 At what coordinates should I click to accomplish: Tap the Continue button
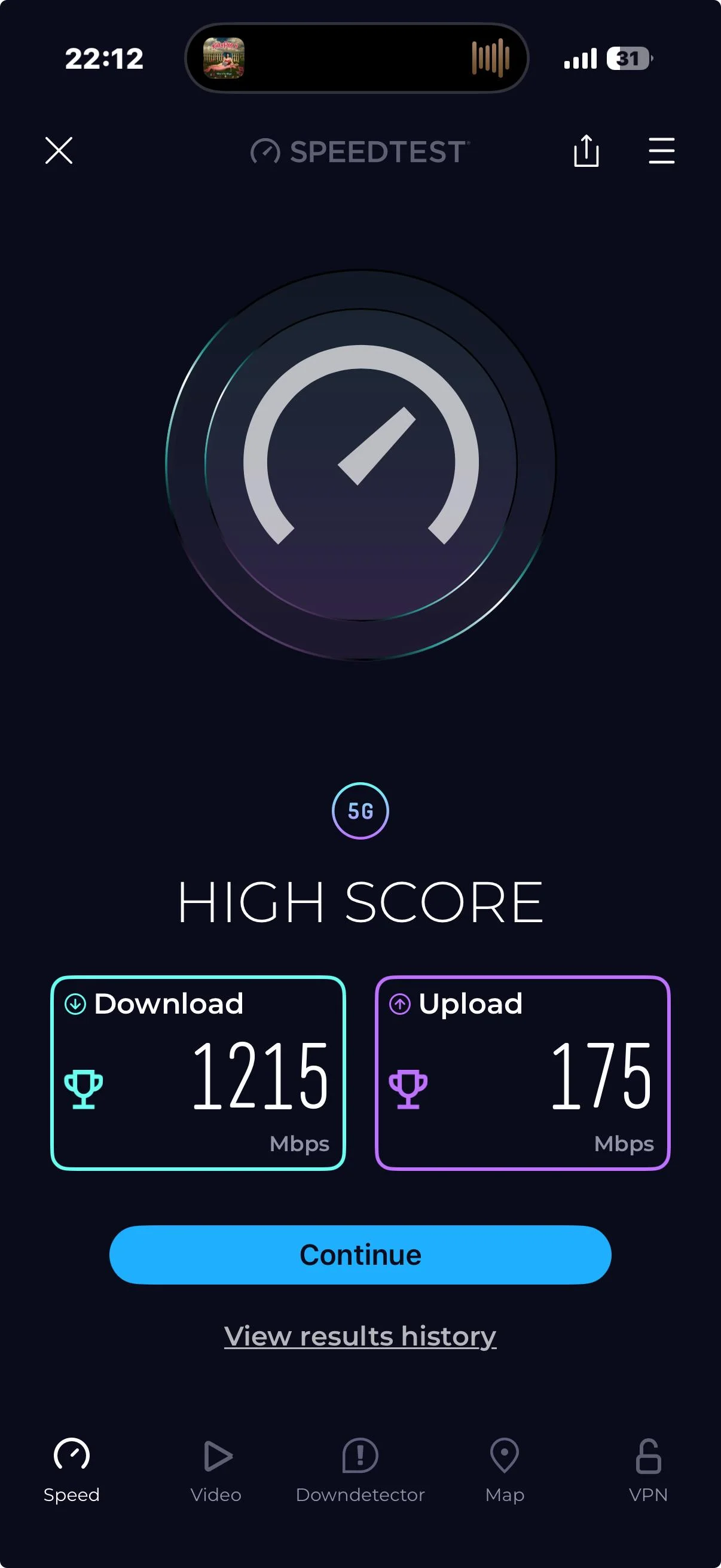coord(360,1255)
